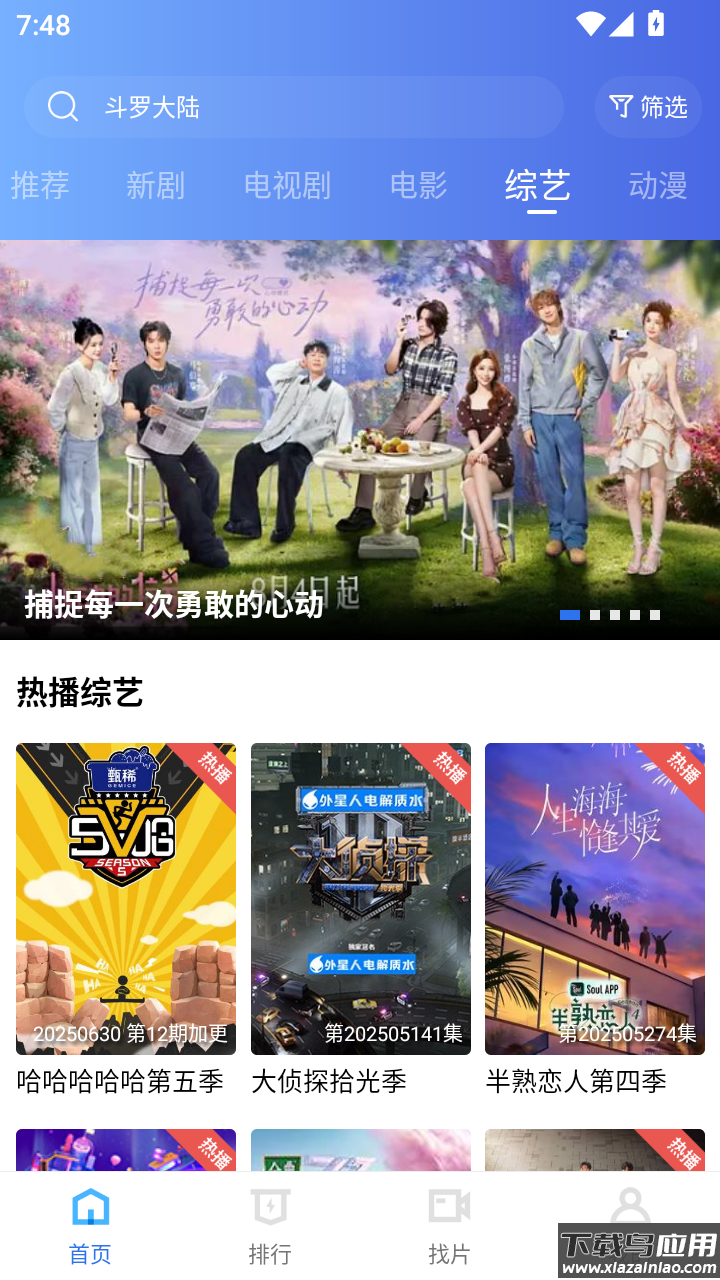Viewport: 720px width, 1280px height.
Task: Switch to the 新剧 tab
Action: tap(155, 185)
